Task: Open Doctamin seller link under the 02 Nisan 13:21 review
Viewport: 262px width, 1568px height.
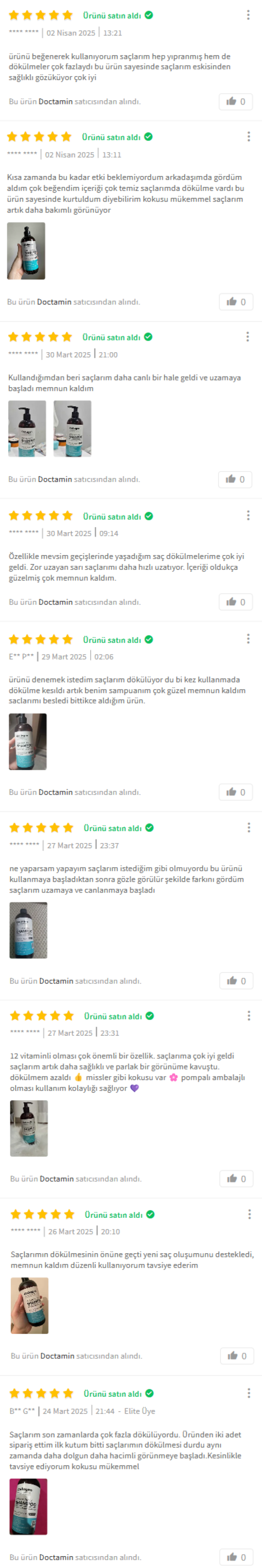Action: tap(55, 102)
